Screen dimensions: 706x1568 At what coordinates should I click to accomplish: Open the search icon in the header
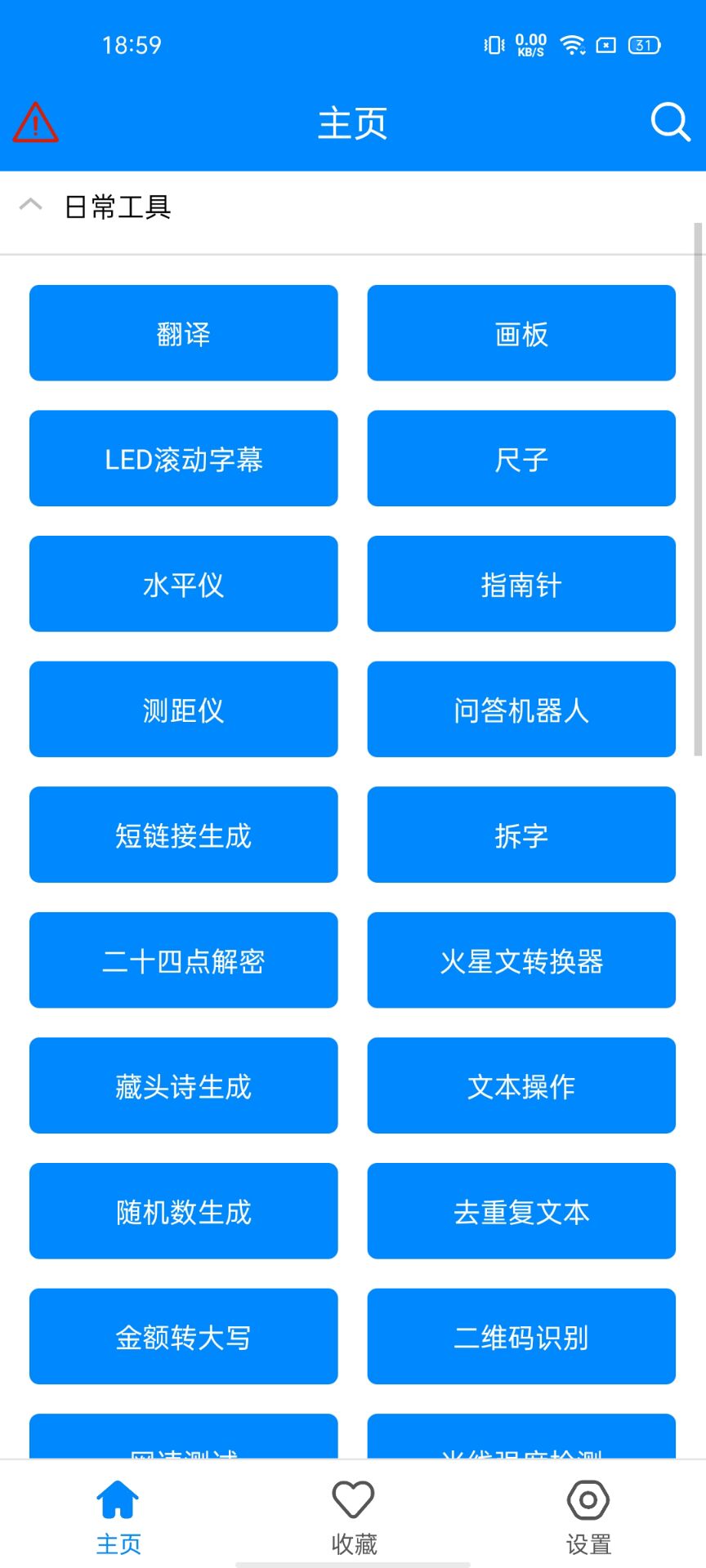[670, 122]
